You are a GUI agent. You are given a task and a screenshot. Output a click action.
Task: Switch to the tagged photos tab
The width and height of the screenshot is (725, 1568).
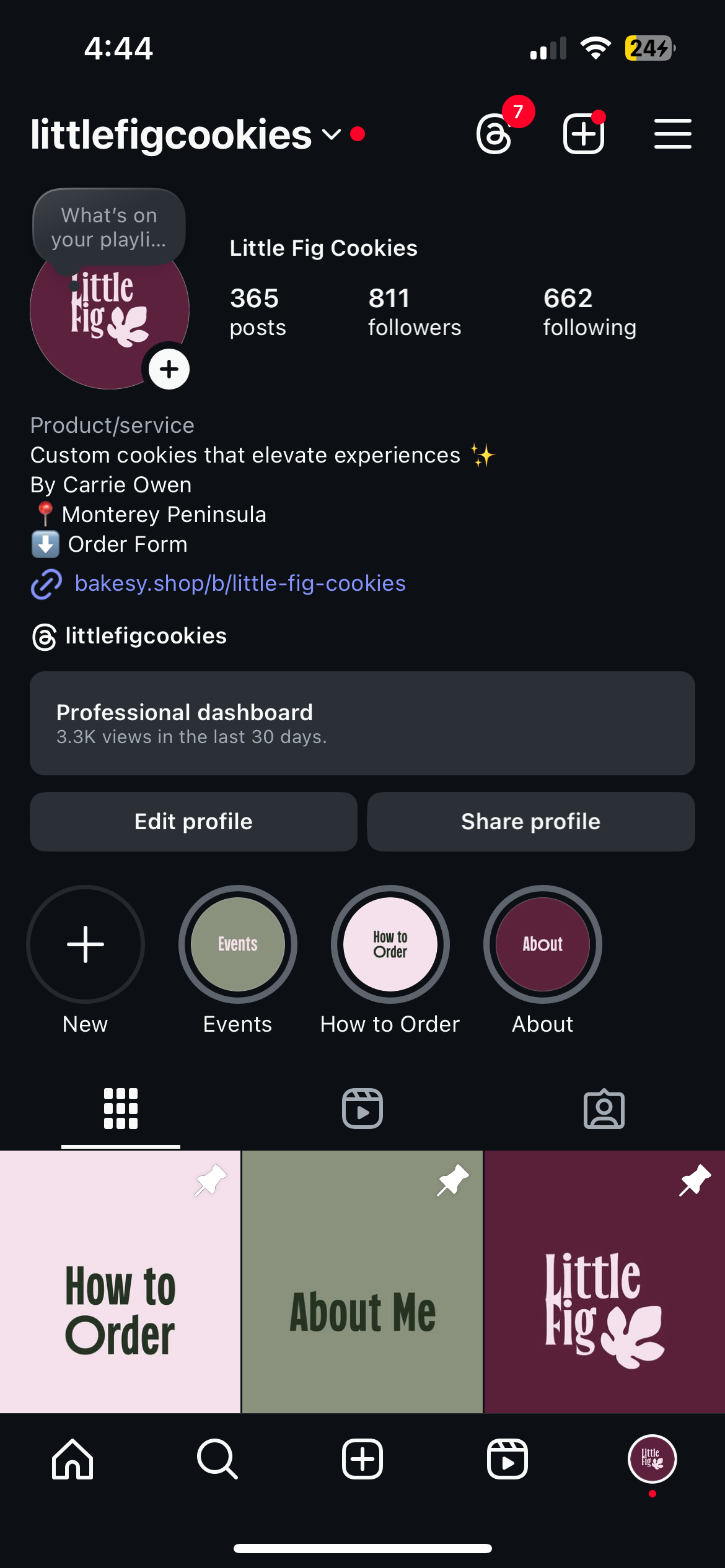tap(604, 1108)
